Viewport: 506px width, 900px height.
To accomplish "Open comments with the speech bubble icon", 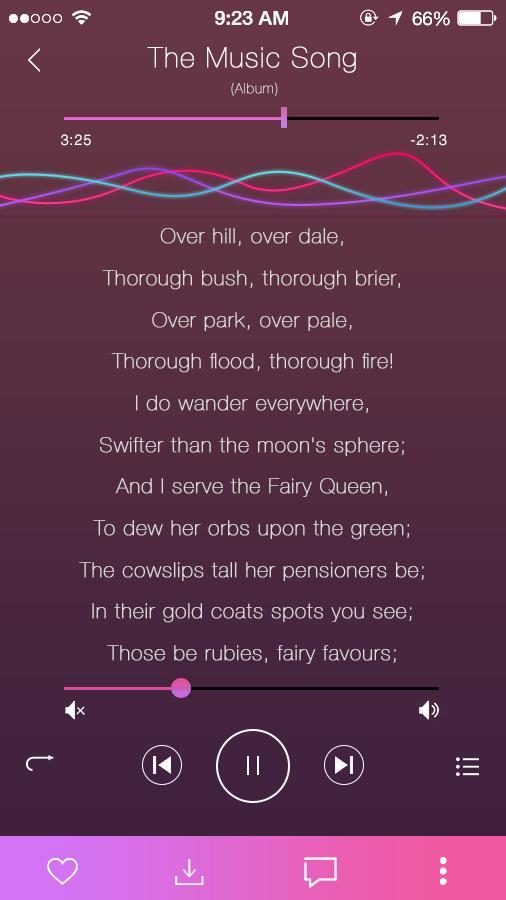I will pyautogui.click(x=320, y=872).
